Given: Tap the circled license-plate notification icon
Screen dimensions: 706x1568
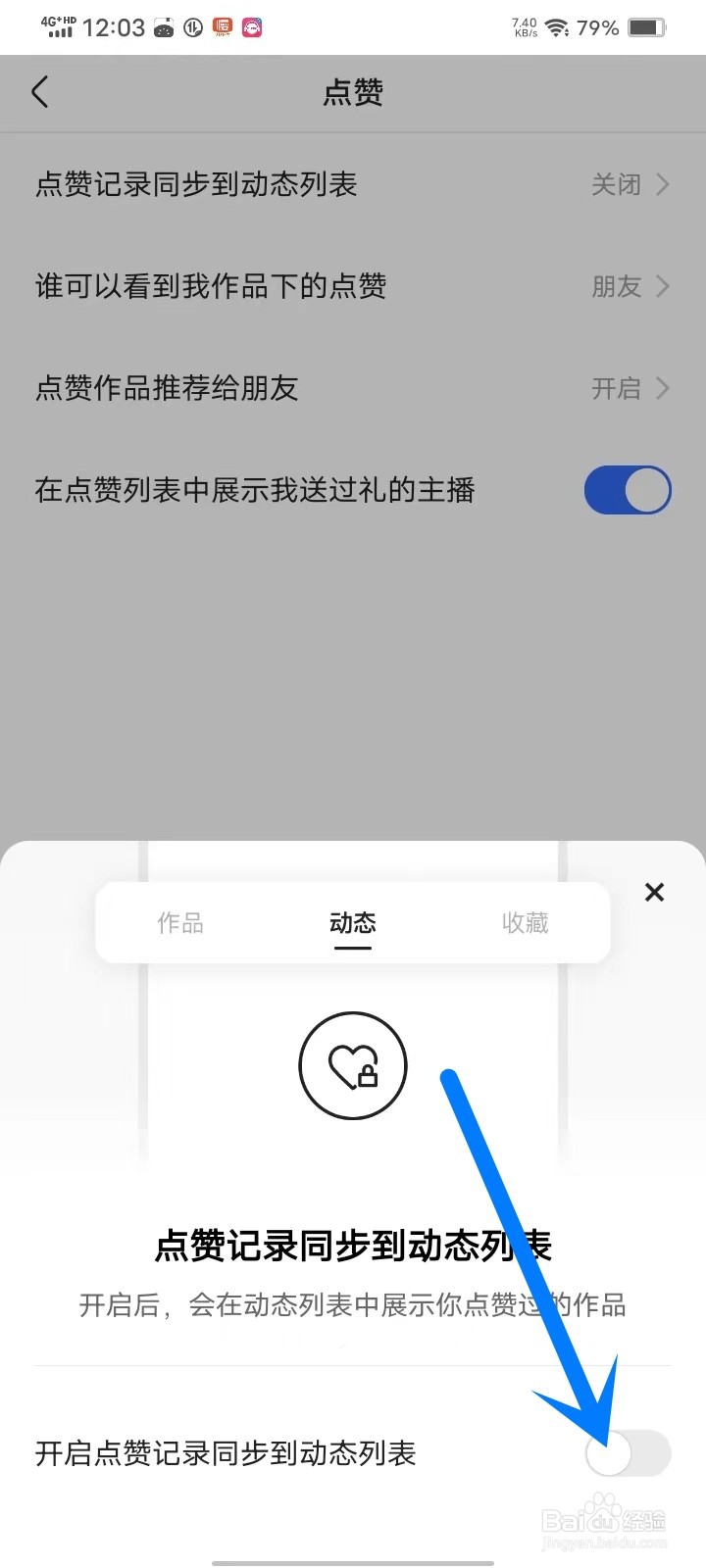Looking at the screenshot, I should pyautogui.click(x=192, y=27).
